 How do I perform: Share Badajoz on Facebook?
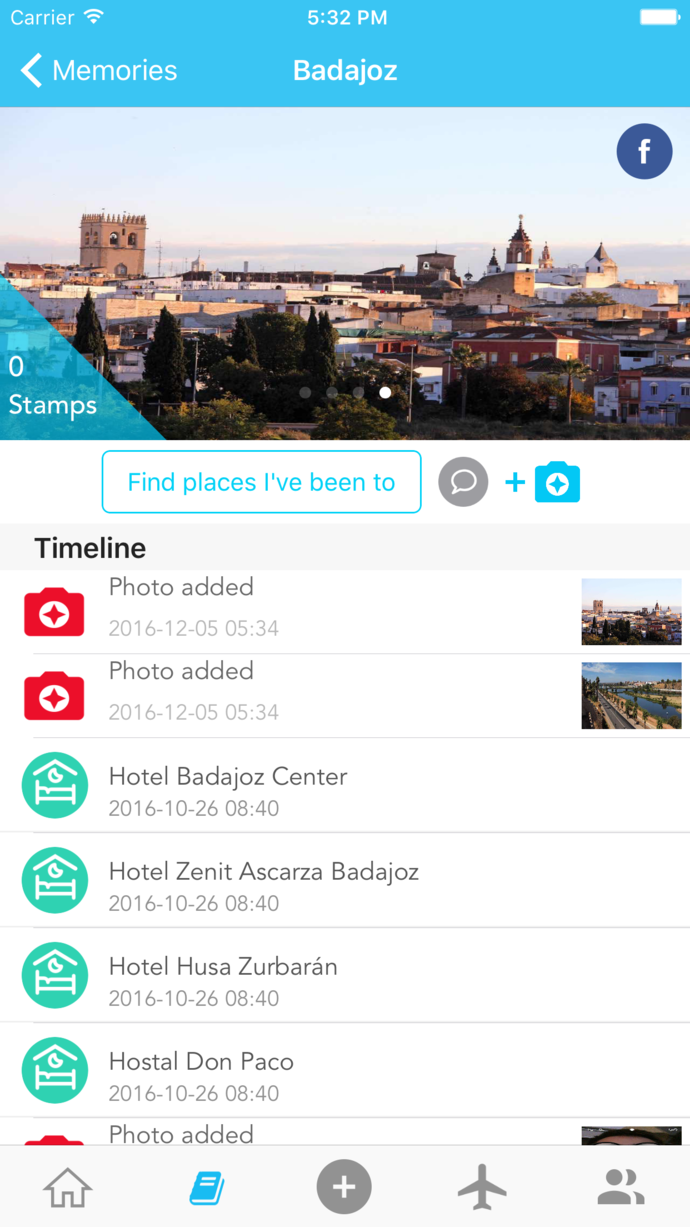tap(644, 152)
